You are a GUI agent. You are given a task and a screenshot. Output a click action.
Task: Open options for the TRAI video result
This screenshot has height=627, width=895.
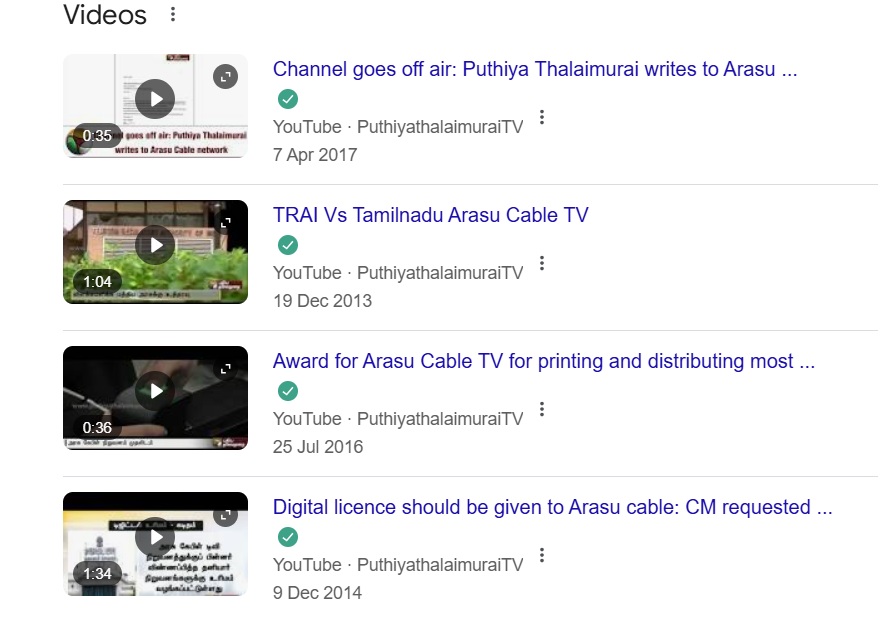point(542,263)
